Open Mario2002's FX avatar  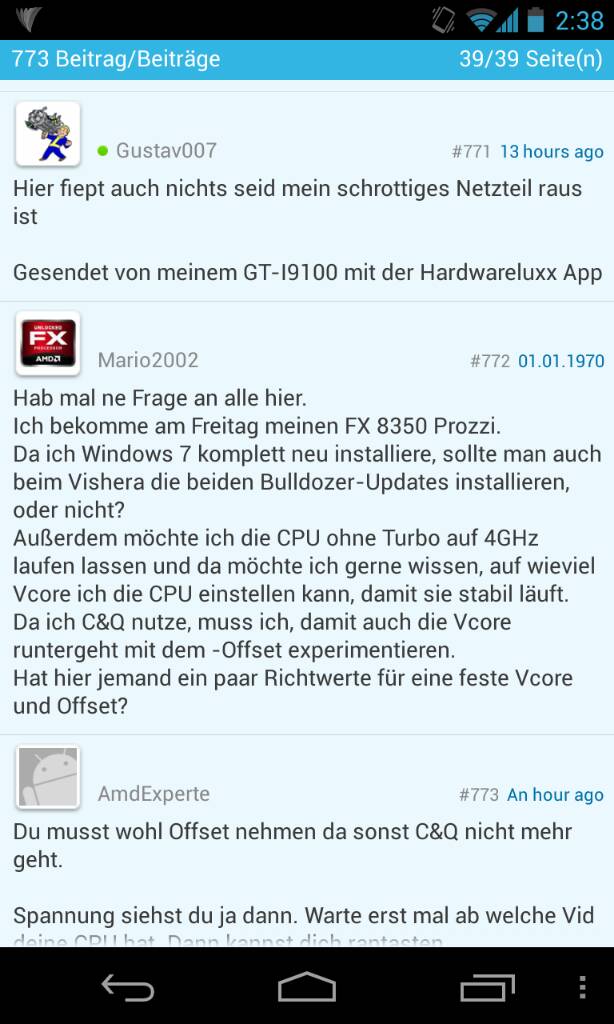click(48, 343)
